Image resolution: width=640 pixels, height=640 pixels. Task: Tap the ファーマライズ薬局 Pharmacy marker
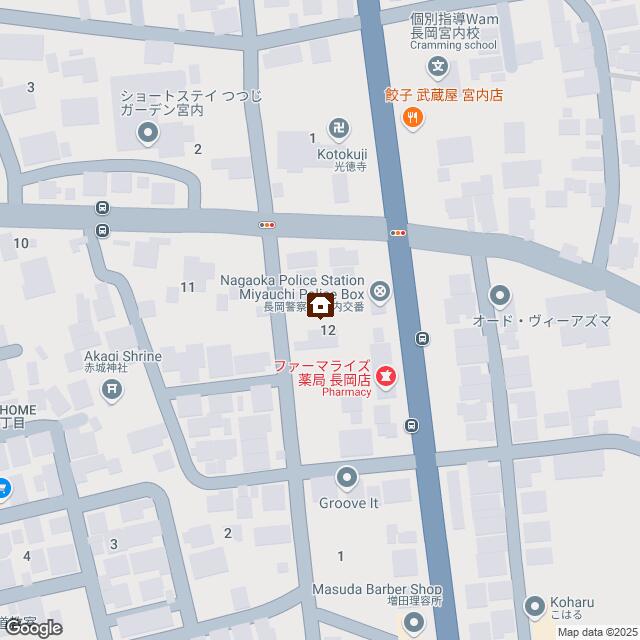[x=386, y=377]
